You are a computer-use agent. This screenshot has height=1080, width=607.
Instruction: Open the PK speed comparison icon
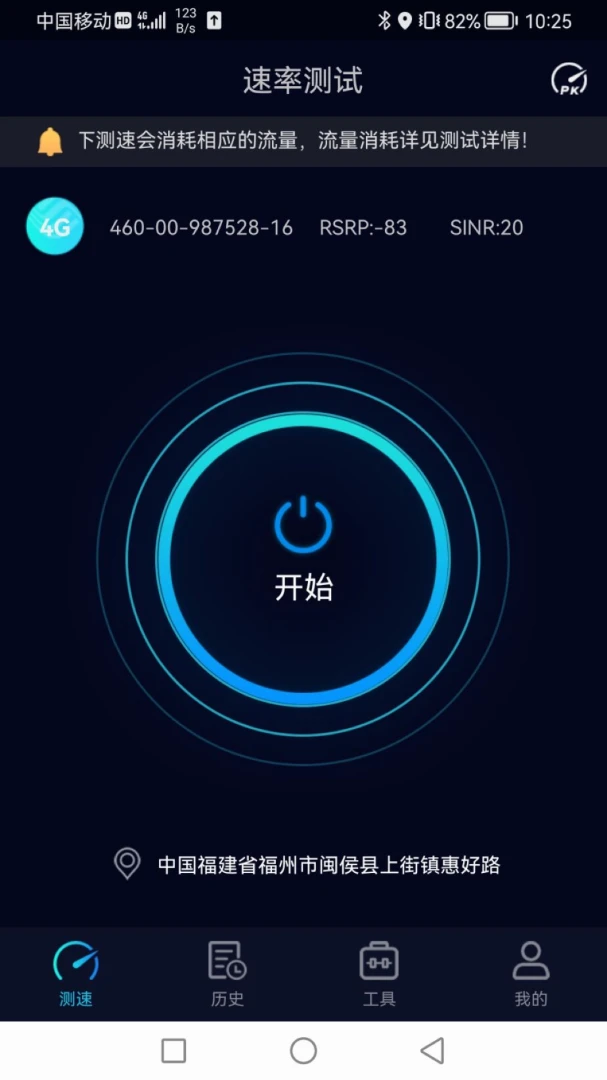(569, 80)
